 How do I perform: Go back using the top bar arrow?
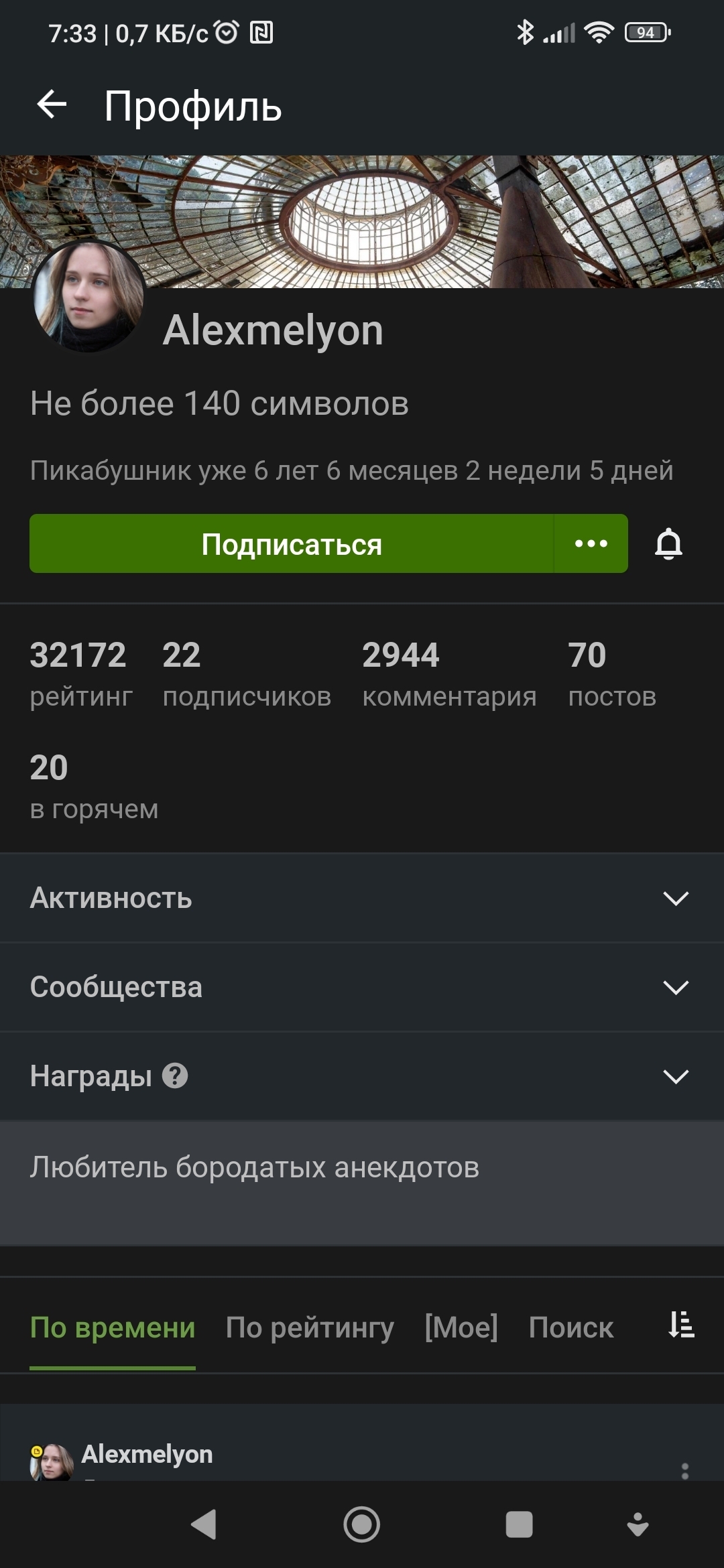point(52,105)
